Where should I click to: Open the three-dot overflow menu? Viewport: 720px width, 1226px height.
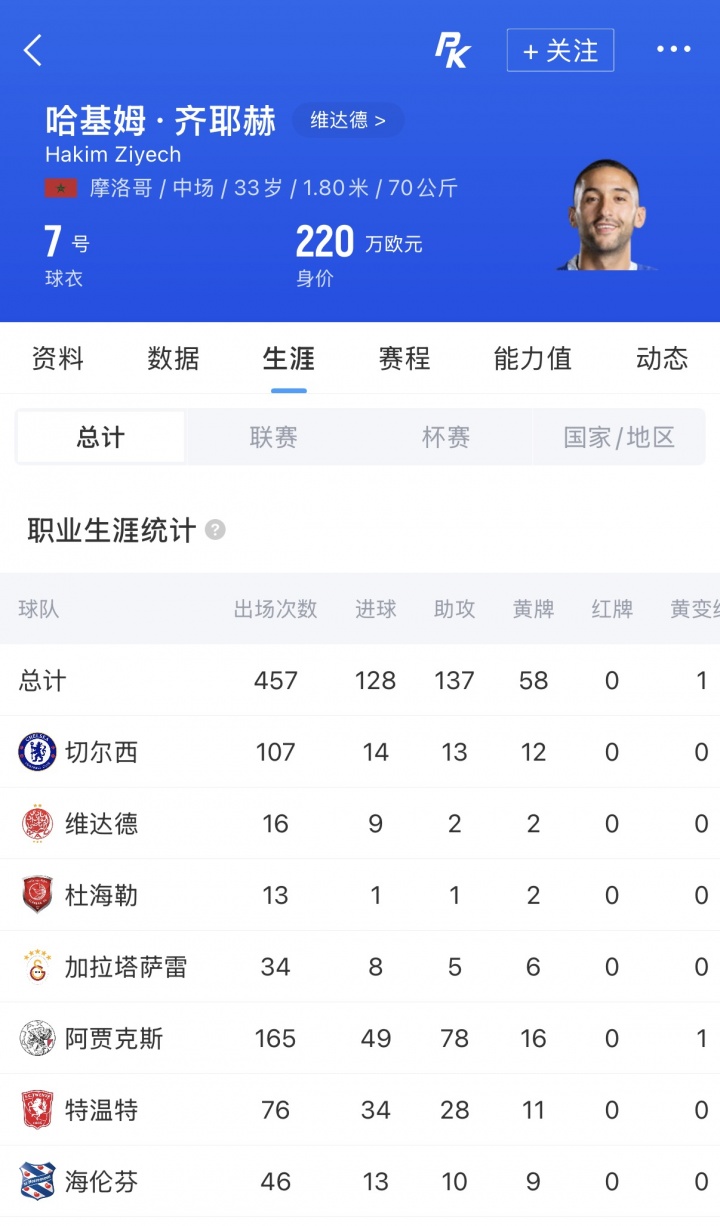point(673,50)
